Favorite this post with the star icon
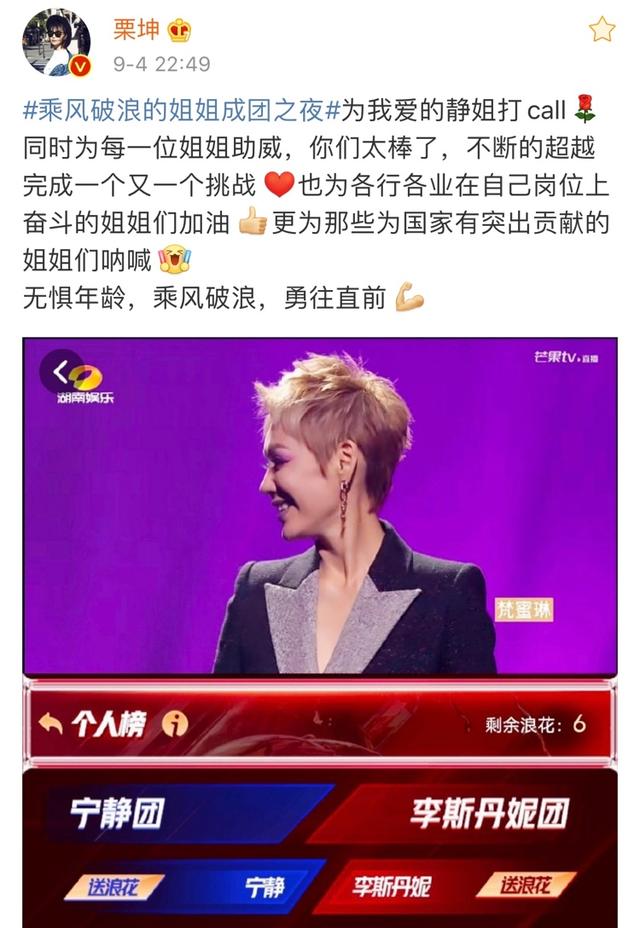Image resolution: width=640 pixels, height=928 pixels. (x=601, y=29)
